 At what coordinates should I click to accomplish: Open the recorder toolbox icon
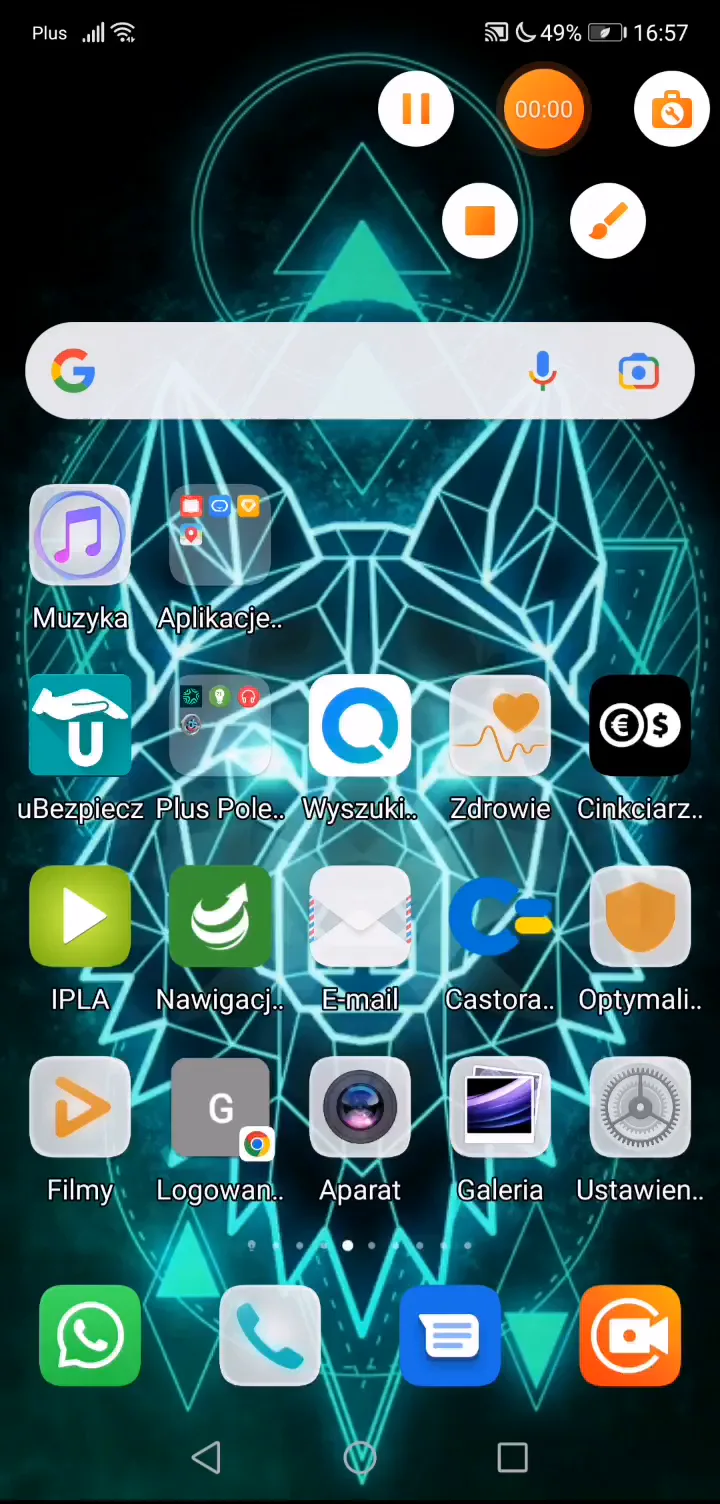(x=672, y=109)
